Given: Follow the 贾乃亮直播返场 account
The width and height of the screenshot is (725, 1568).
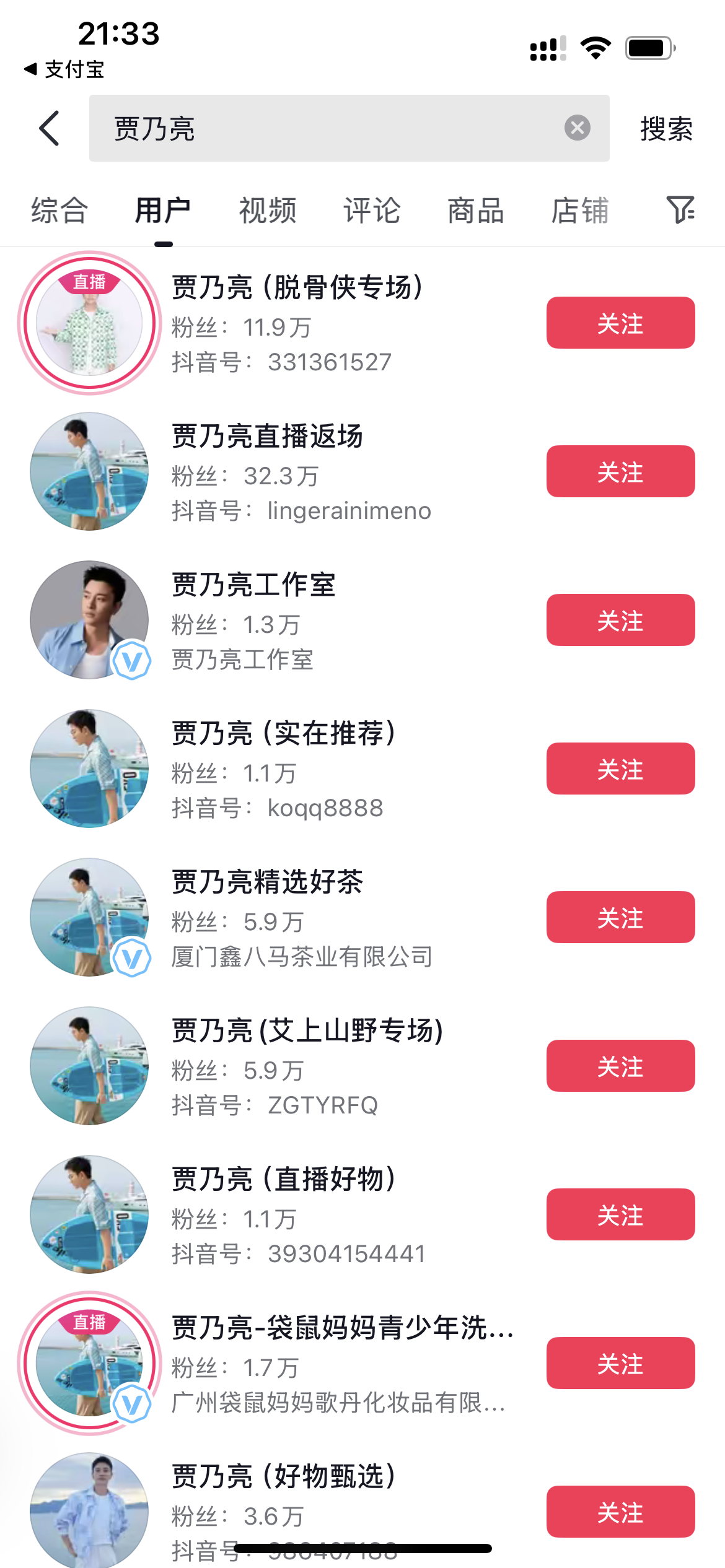Looking at the screenshot, I should click(620, 471).
